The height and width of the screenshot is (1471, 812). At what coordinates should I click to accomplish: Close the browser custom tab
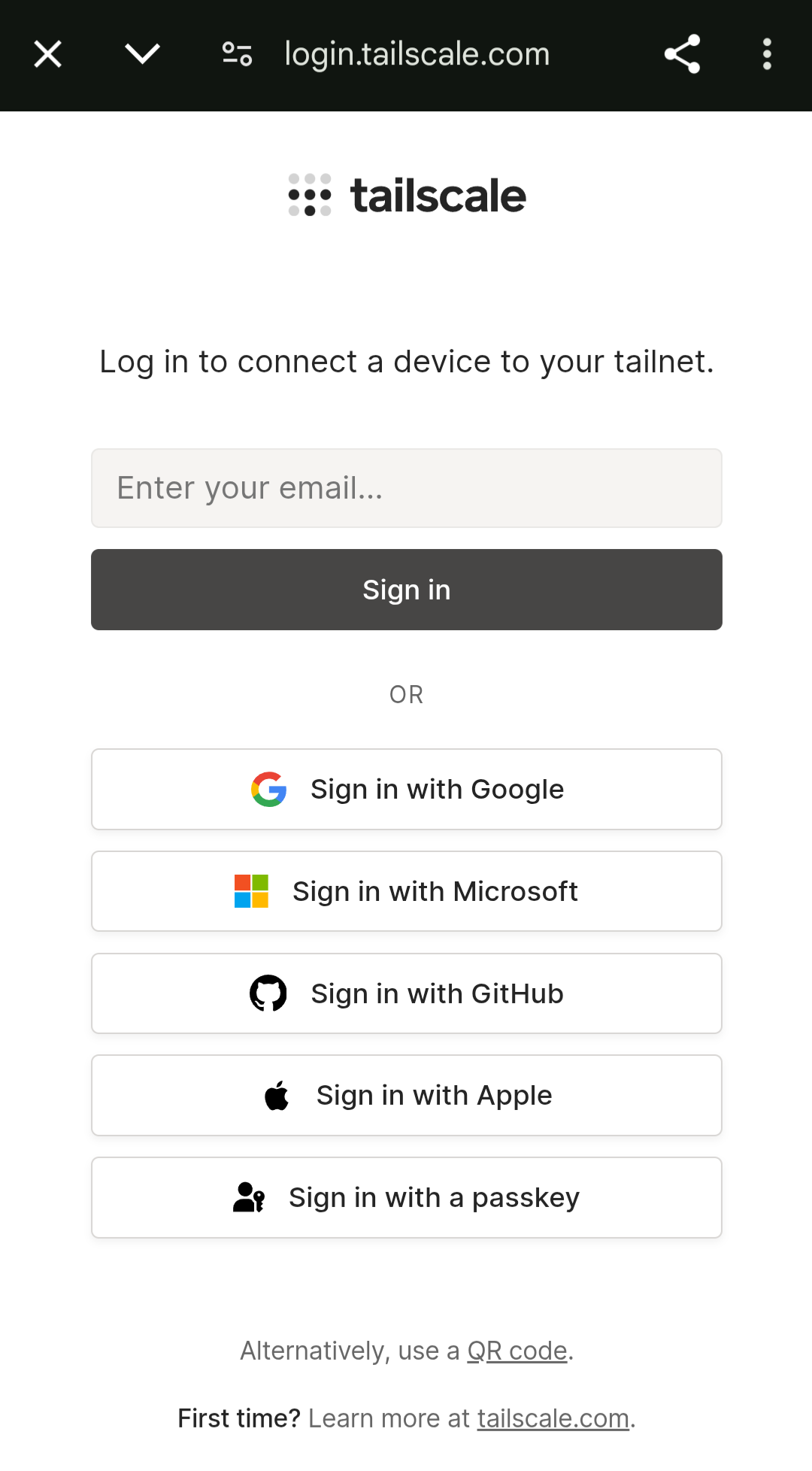tap(48, 54)
